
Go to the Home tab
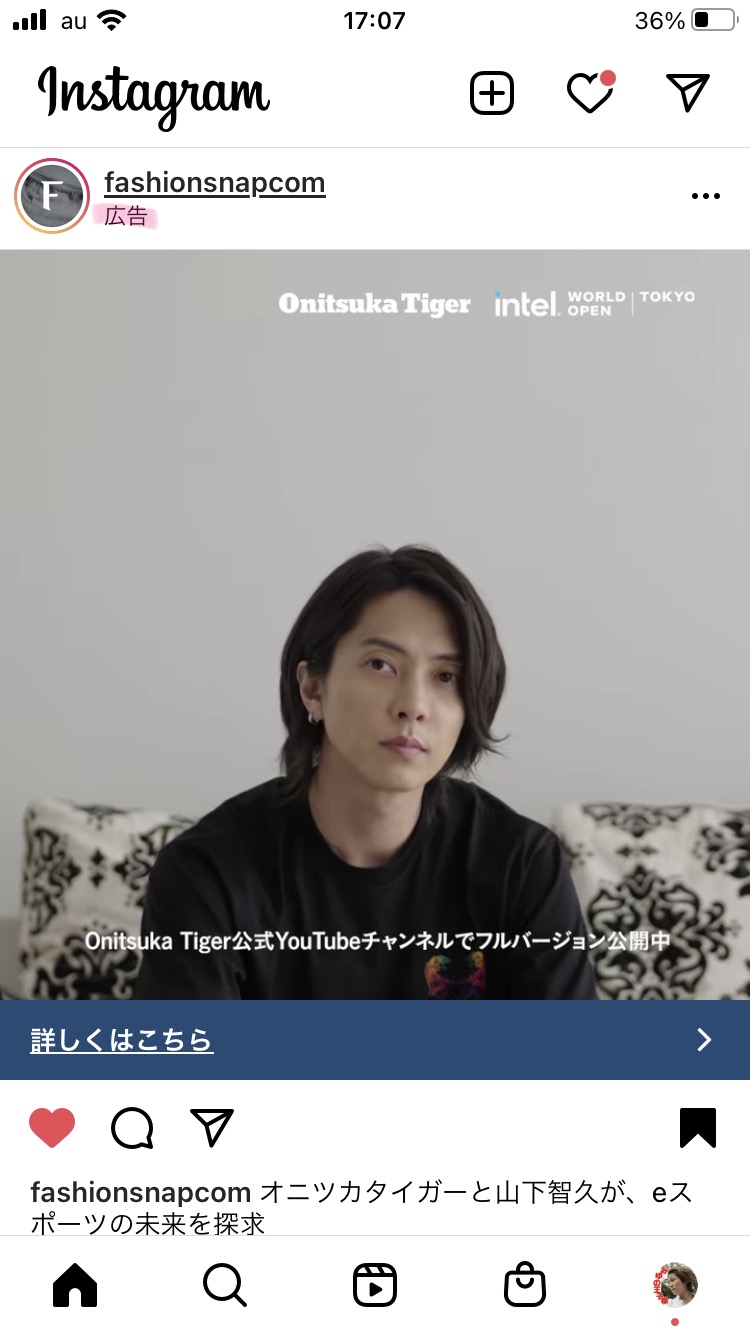point(75,1285)
